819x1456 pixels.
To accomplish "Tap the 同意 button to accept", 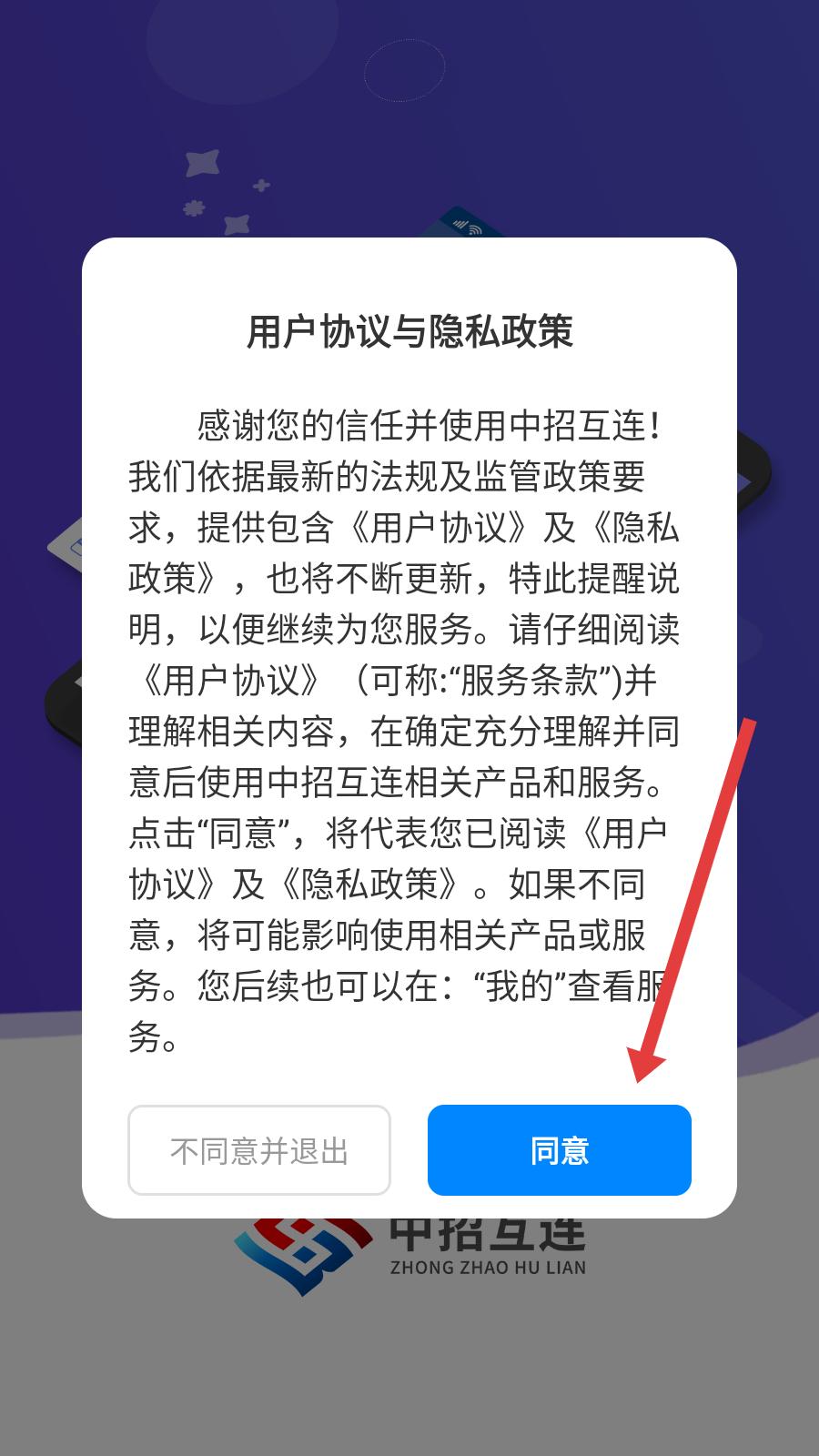I will 559,1150.
